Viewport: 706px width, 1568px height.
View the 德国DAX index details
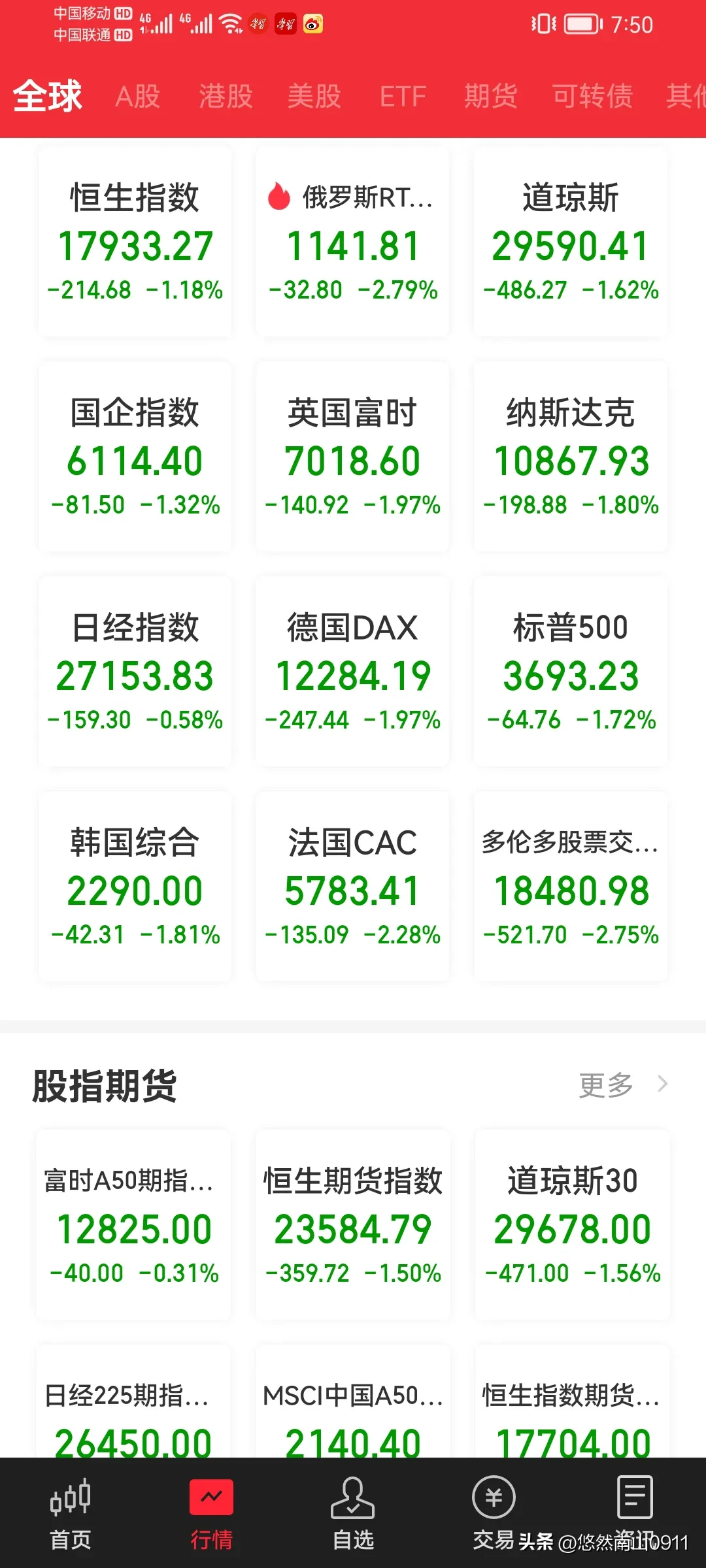(x=353, y=672)
